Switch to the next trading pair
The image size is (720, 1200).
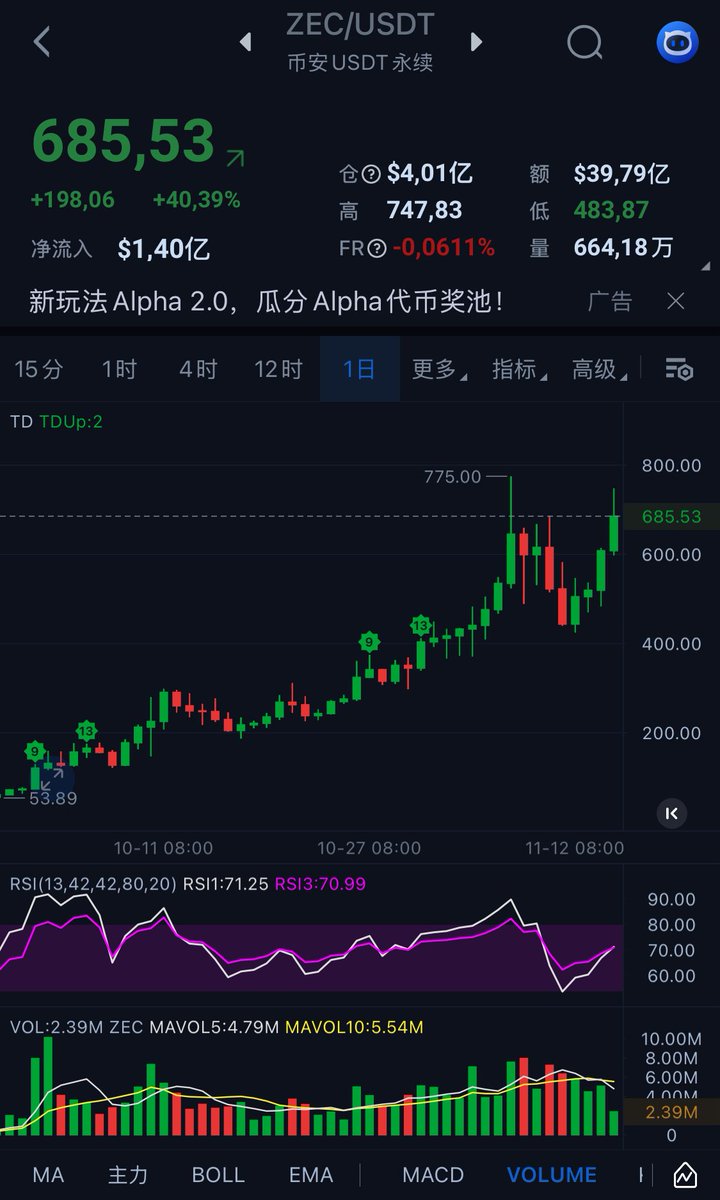pyautogui.click(x=476, y=42)
